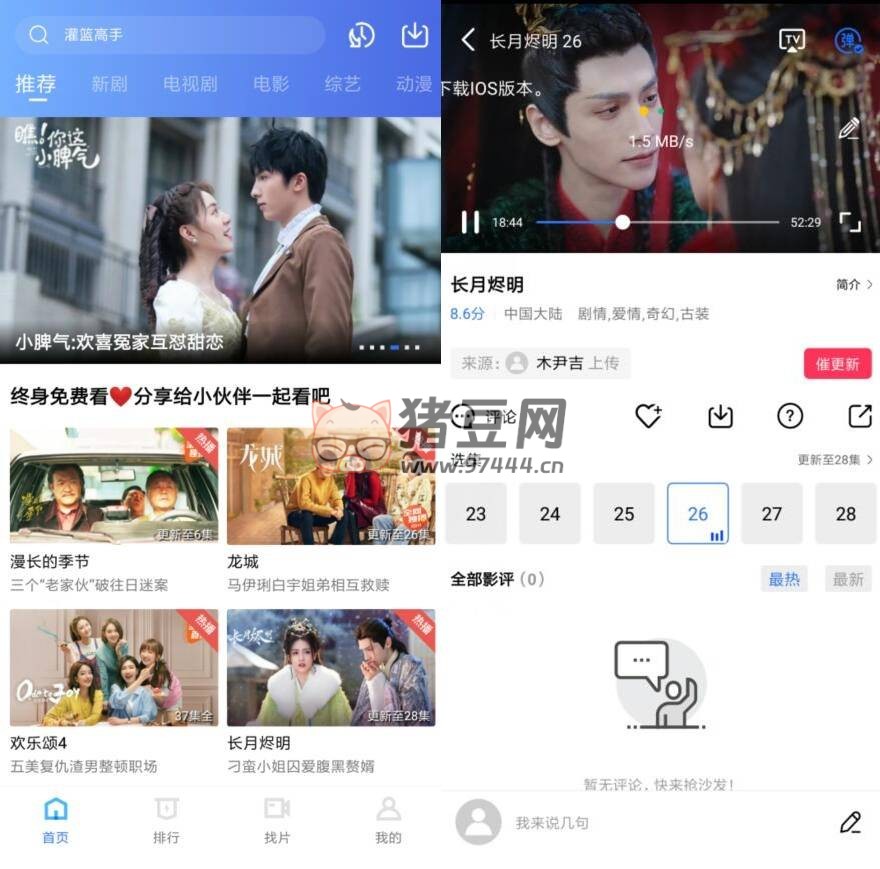The height and width of the screenshot is (869, 880).
Task: Pause the video playback
Action: (x=470, y=222)
